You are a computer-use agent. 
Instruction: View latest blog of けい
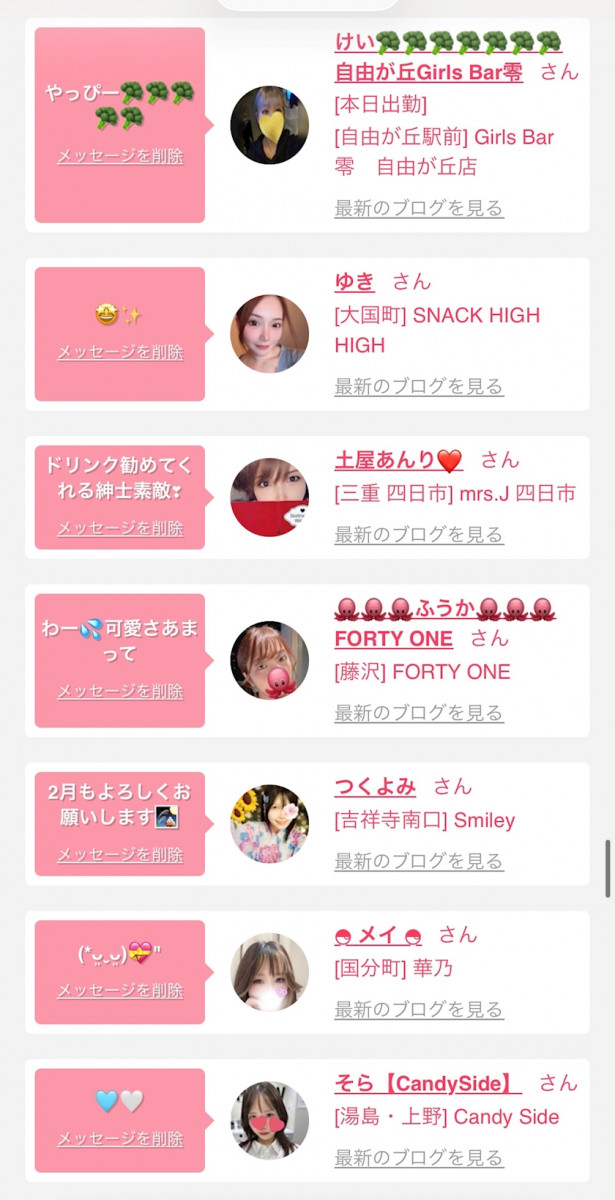point(418,208)
